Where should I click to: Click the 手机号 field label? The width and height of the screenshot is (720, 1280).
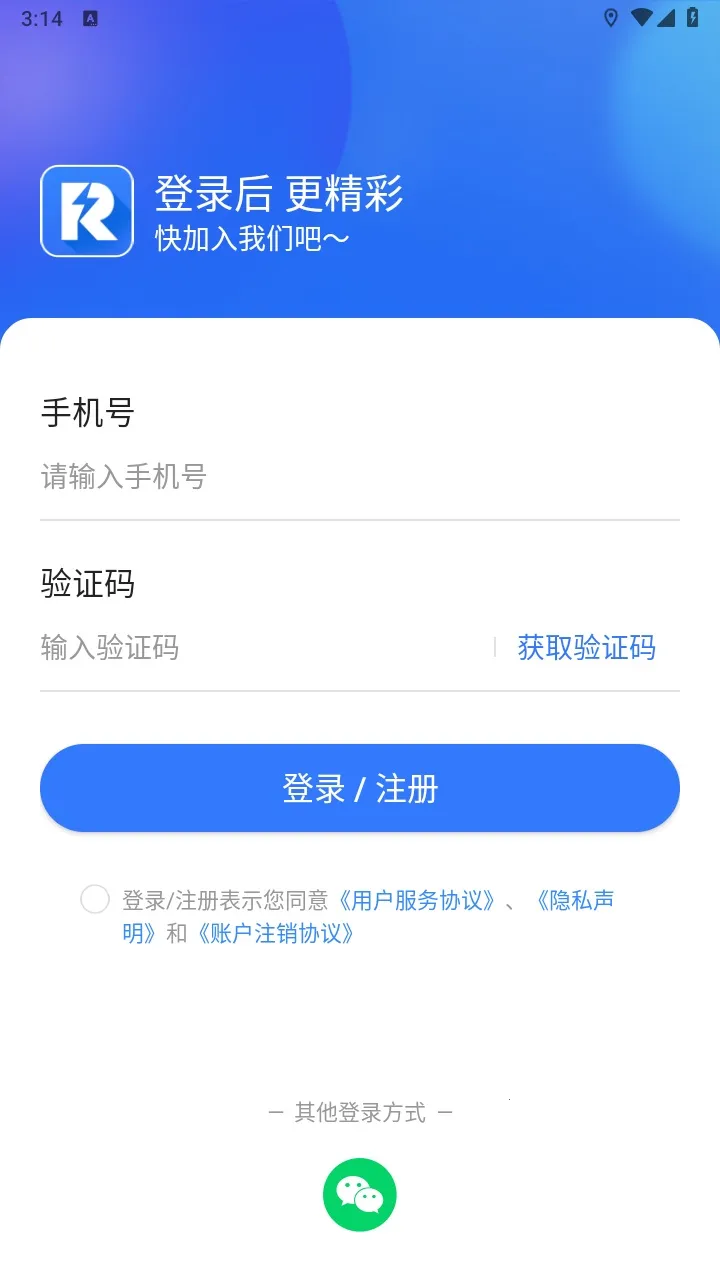click(x=87, y=413)
